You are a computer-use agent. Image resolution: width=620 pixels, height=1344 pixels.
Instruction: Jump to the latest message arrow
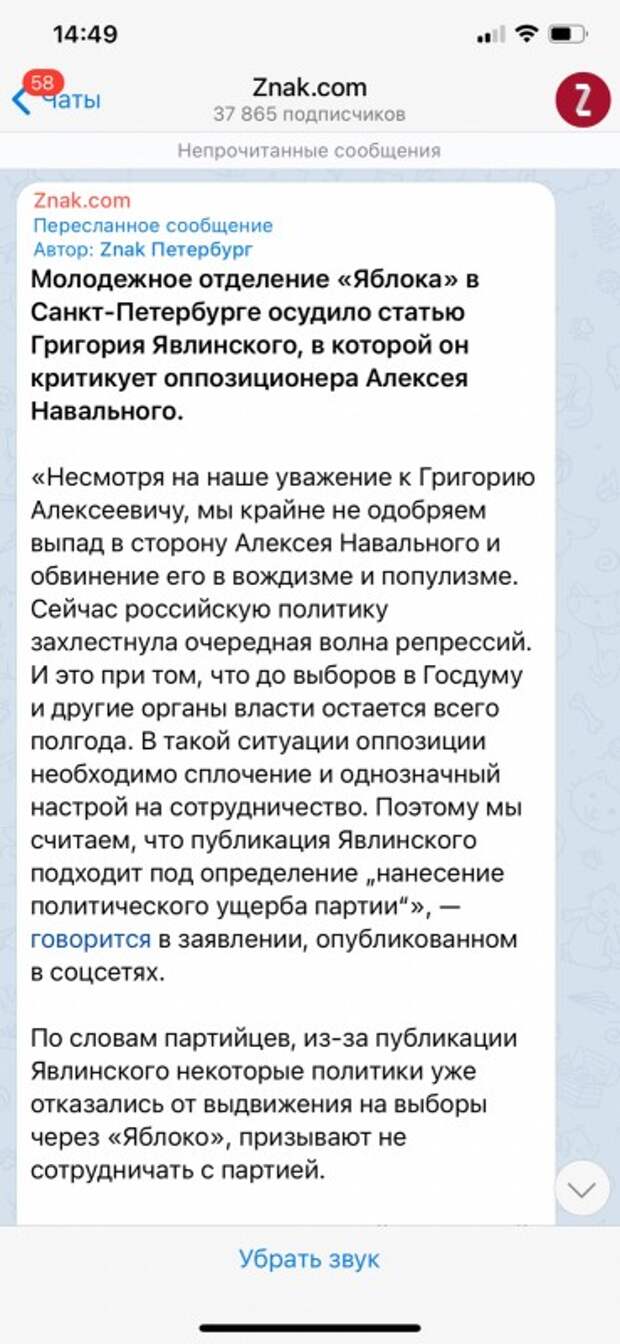(x=582, y=1189)
